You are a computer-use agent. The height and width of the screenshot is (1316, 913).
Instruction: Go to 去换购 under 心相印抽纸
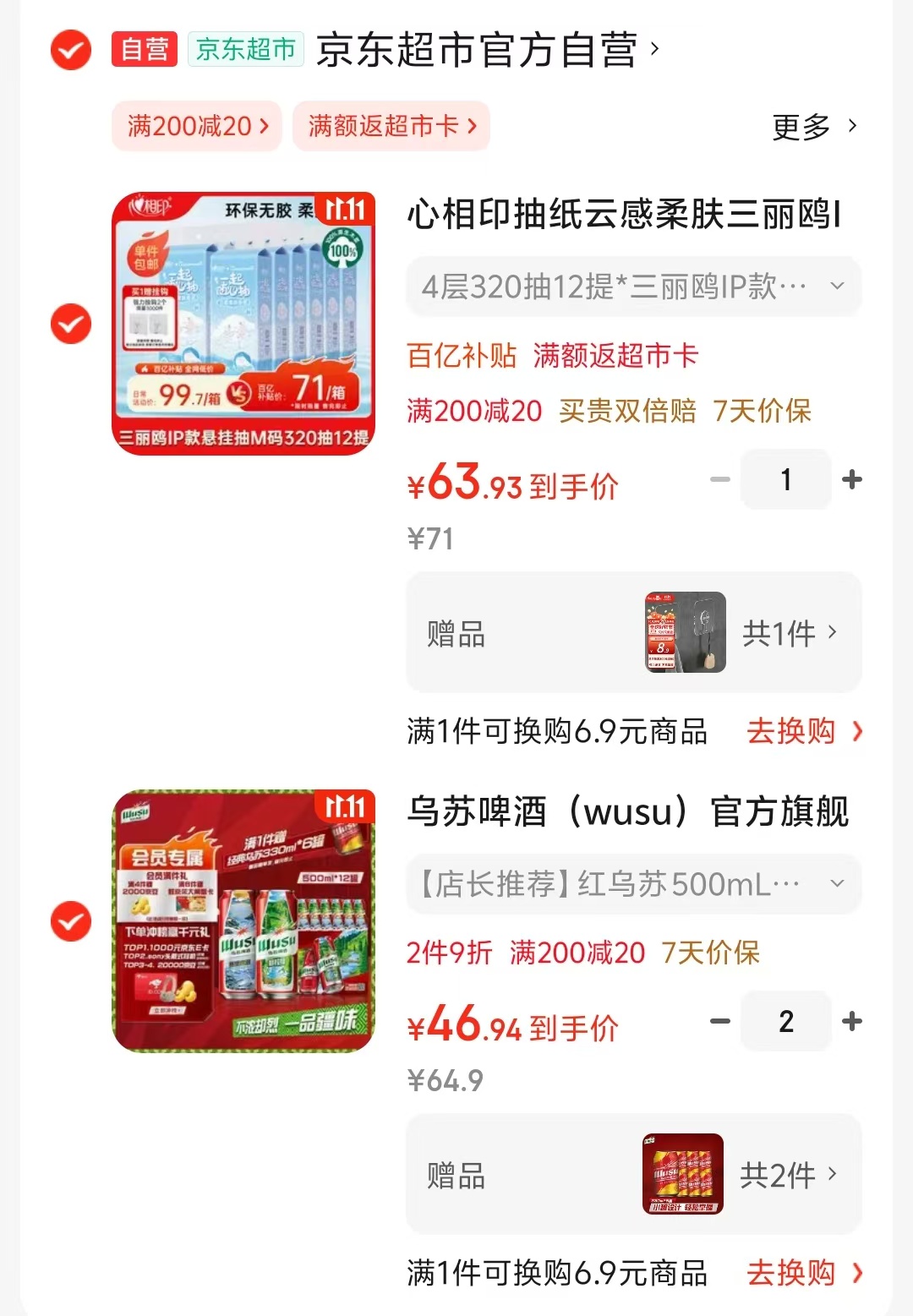coord(803,731)
